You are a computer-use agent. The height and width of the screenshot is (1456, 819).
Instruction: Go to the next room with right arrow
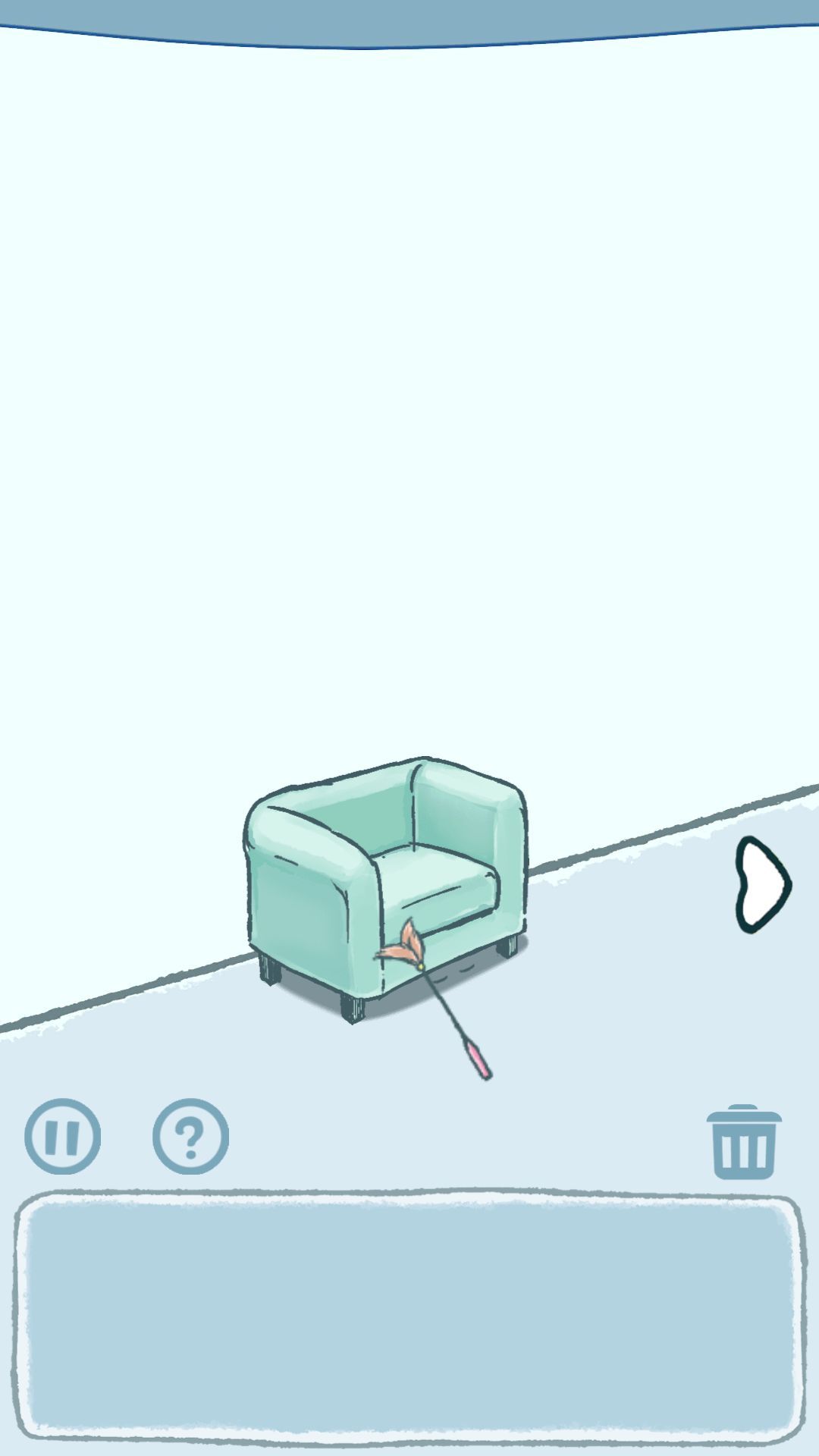click(763, 884)
